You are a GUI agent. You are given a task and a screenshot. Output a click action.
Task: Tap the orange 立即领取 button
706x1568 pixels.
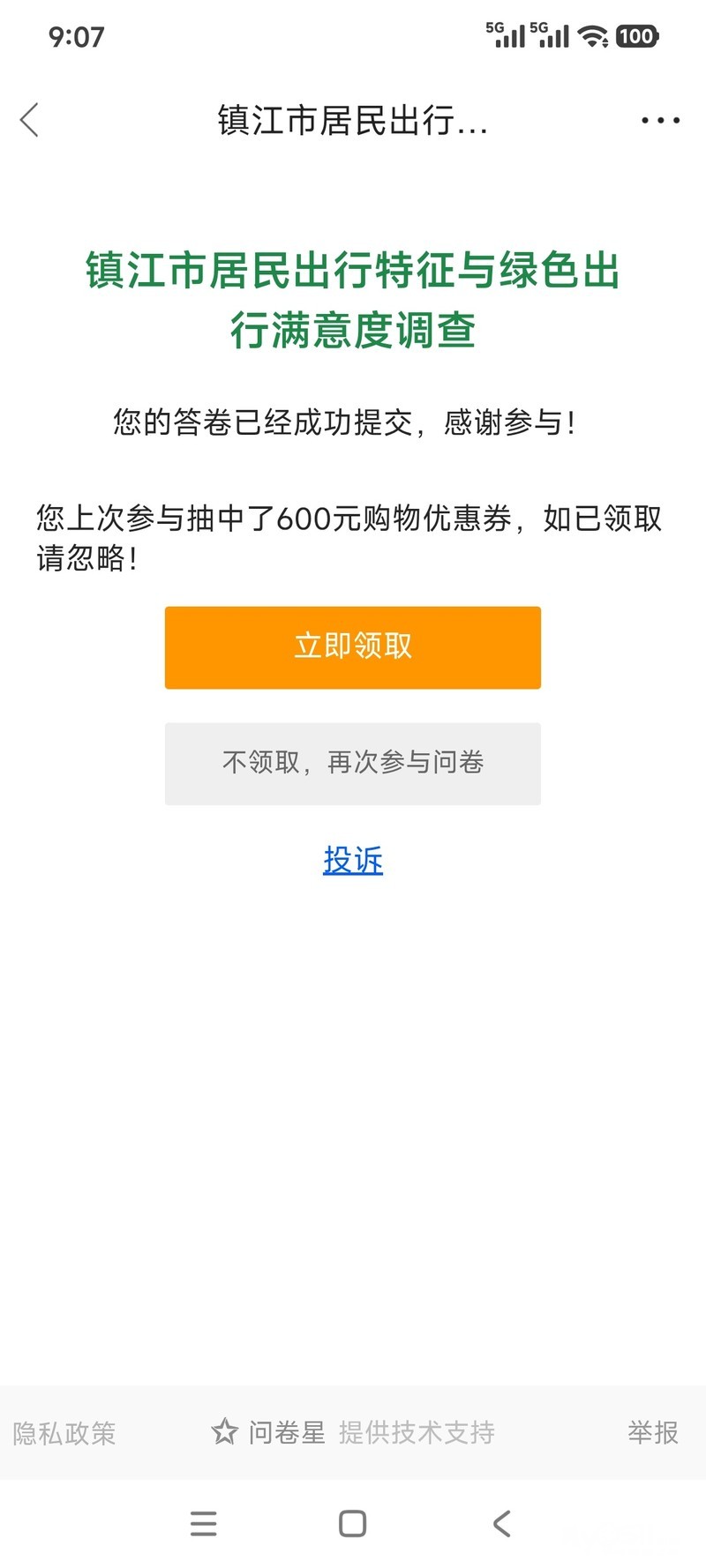pos(352,646)
